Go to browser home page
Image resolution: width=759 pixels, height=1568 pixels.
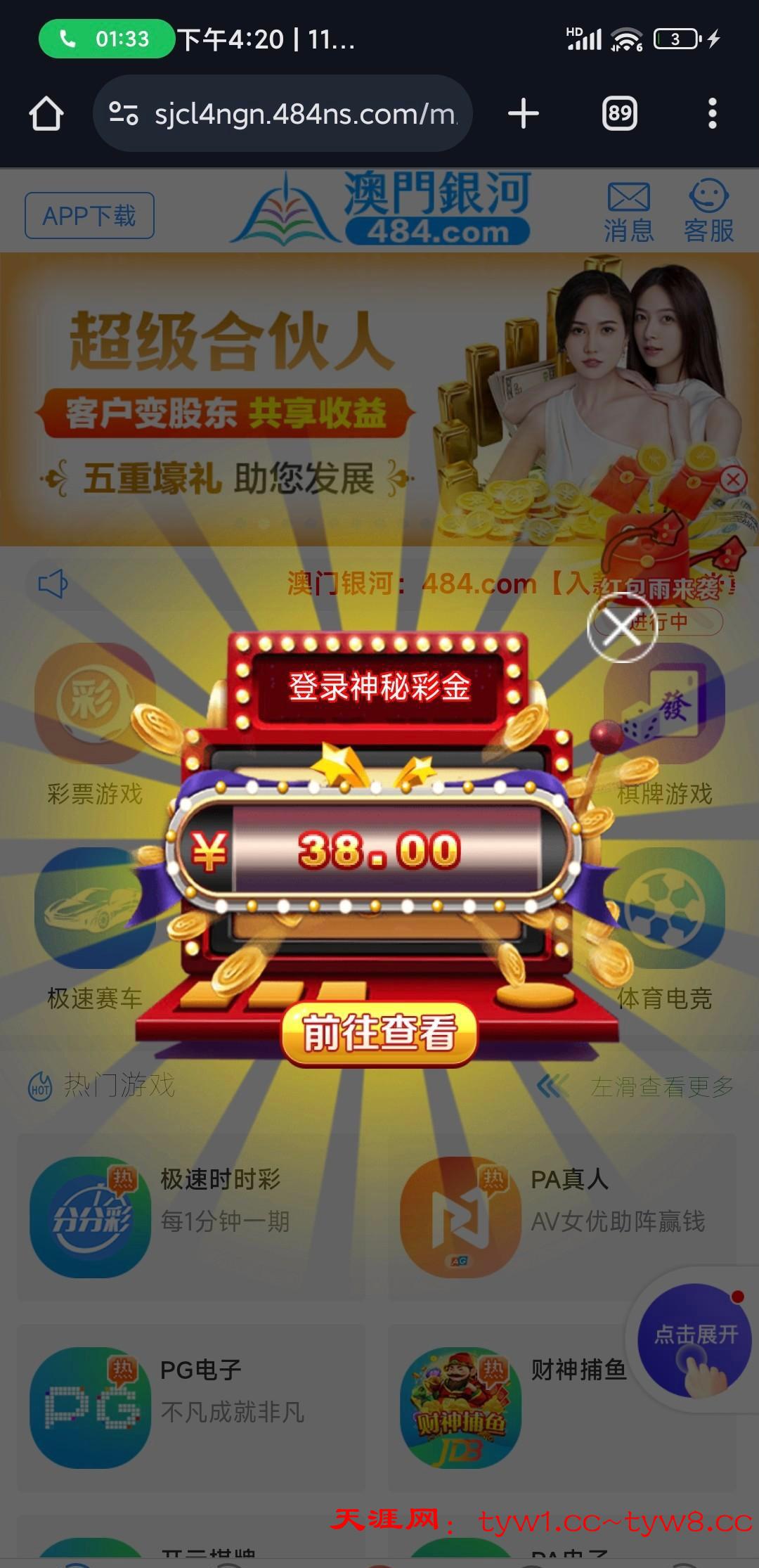point(46,114)
